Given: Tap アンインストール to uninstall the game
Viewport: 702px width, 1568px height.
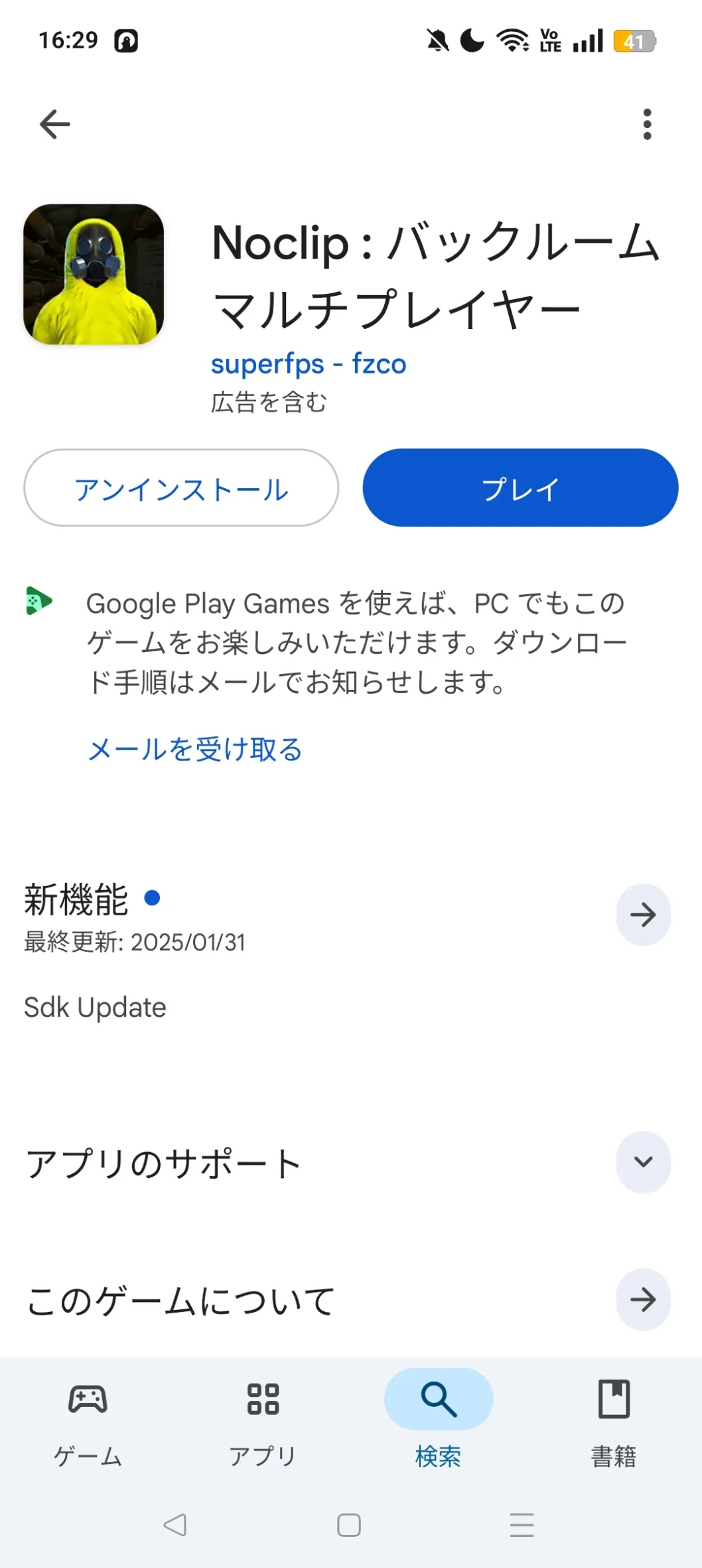Looking at the screenshot, I should coord(181,488).
